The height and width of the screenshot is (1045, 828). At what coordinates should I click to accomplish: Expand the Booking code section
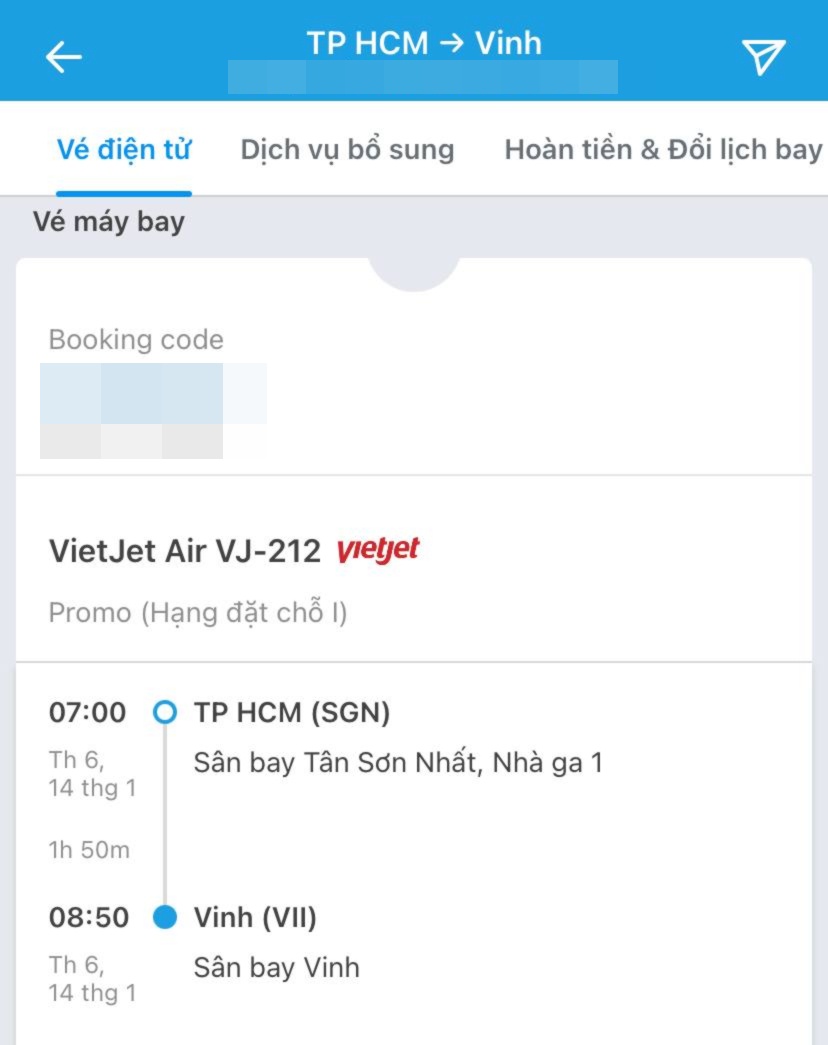point(135,340)
